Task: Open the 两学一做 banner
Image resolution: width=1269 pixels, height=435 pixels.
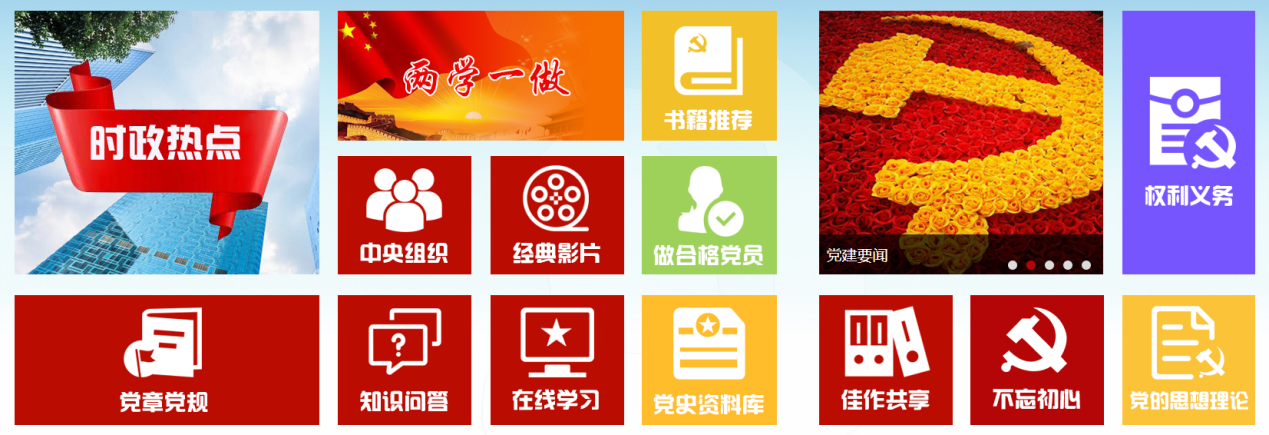Action: pyautogui.click(x=480, y=76)
